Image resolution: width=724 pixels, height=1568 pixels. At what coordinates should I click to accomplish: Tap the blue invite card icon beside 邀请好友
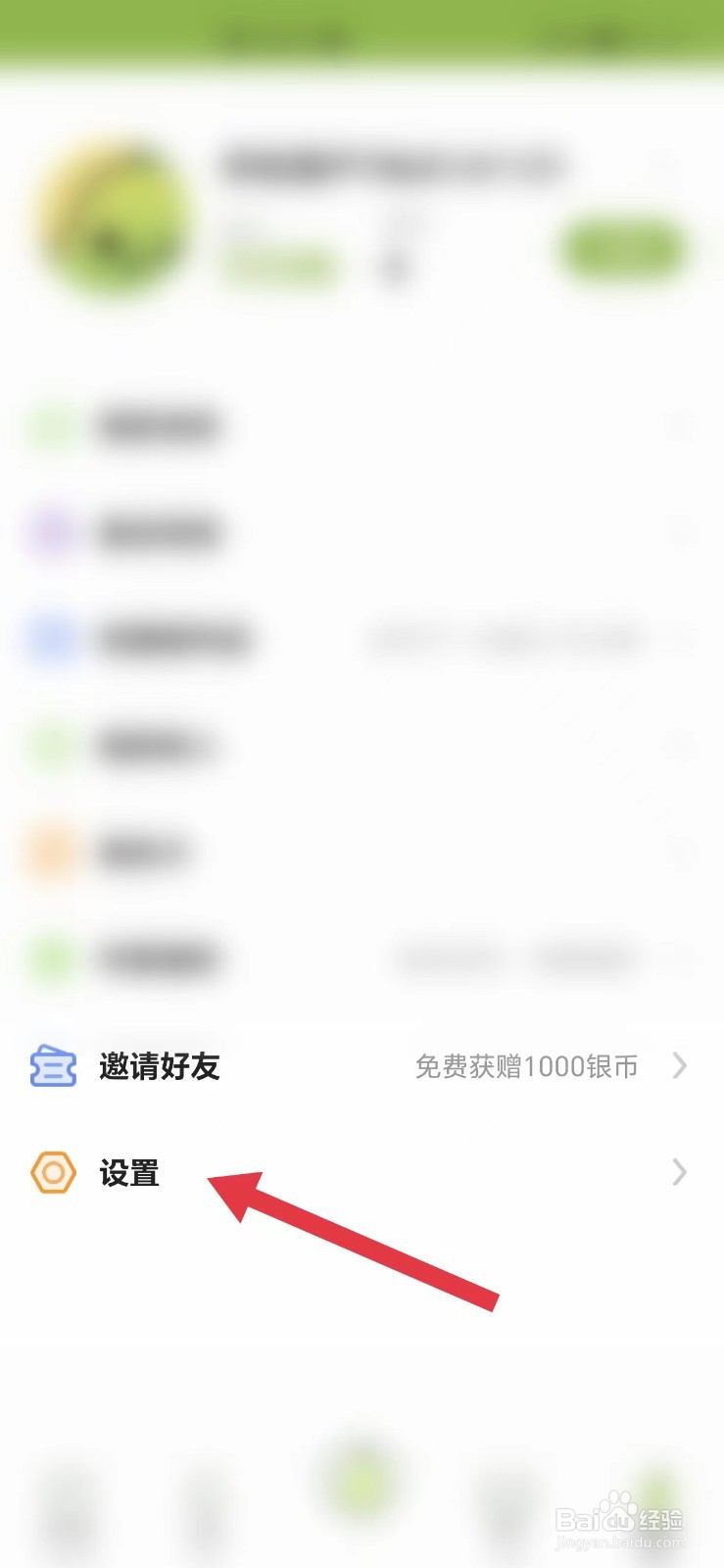point(54,1066)
